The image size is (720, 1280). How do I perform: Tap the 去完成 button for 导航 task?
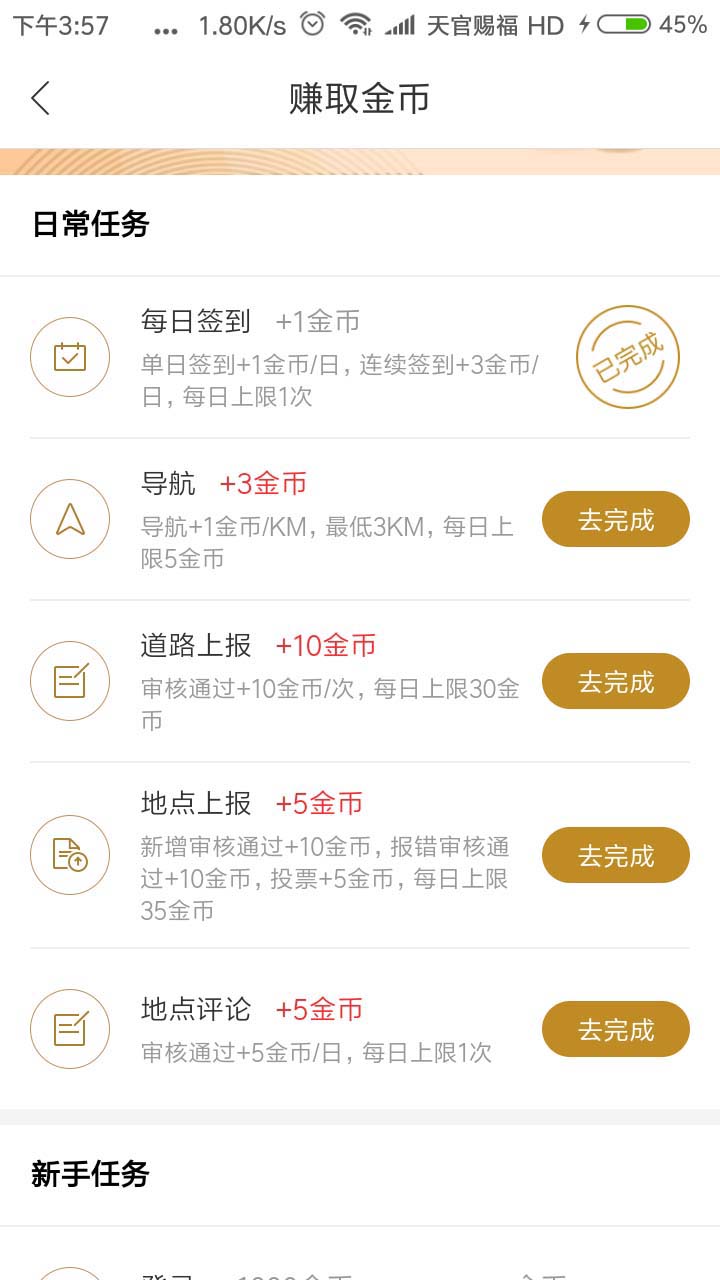pos(615,519)
